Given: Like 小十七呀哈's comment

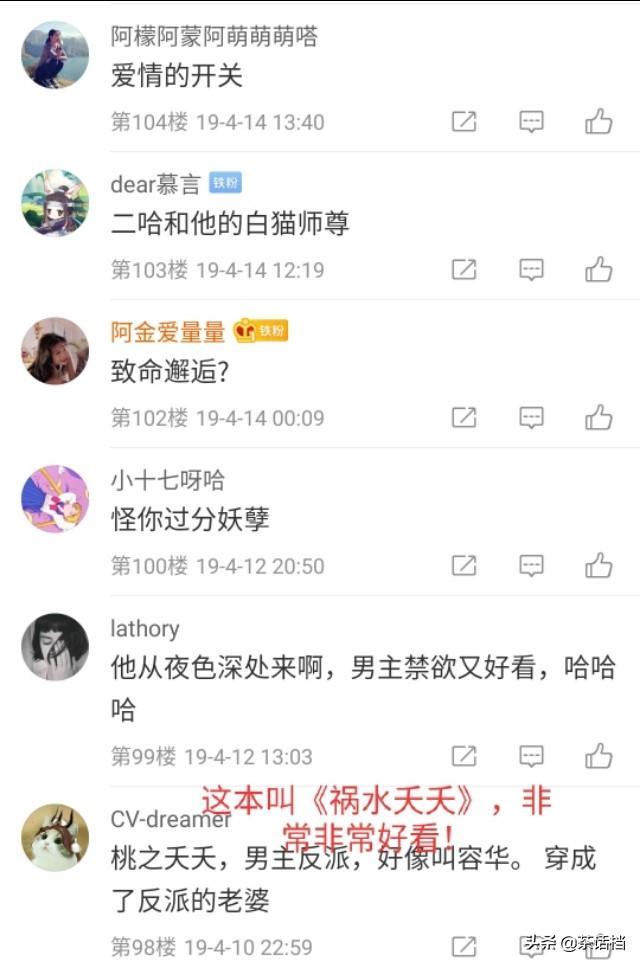Looking at the screenshot, I should [x=598, y=565].
